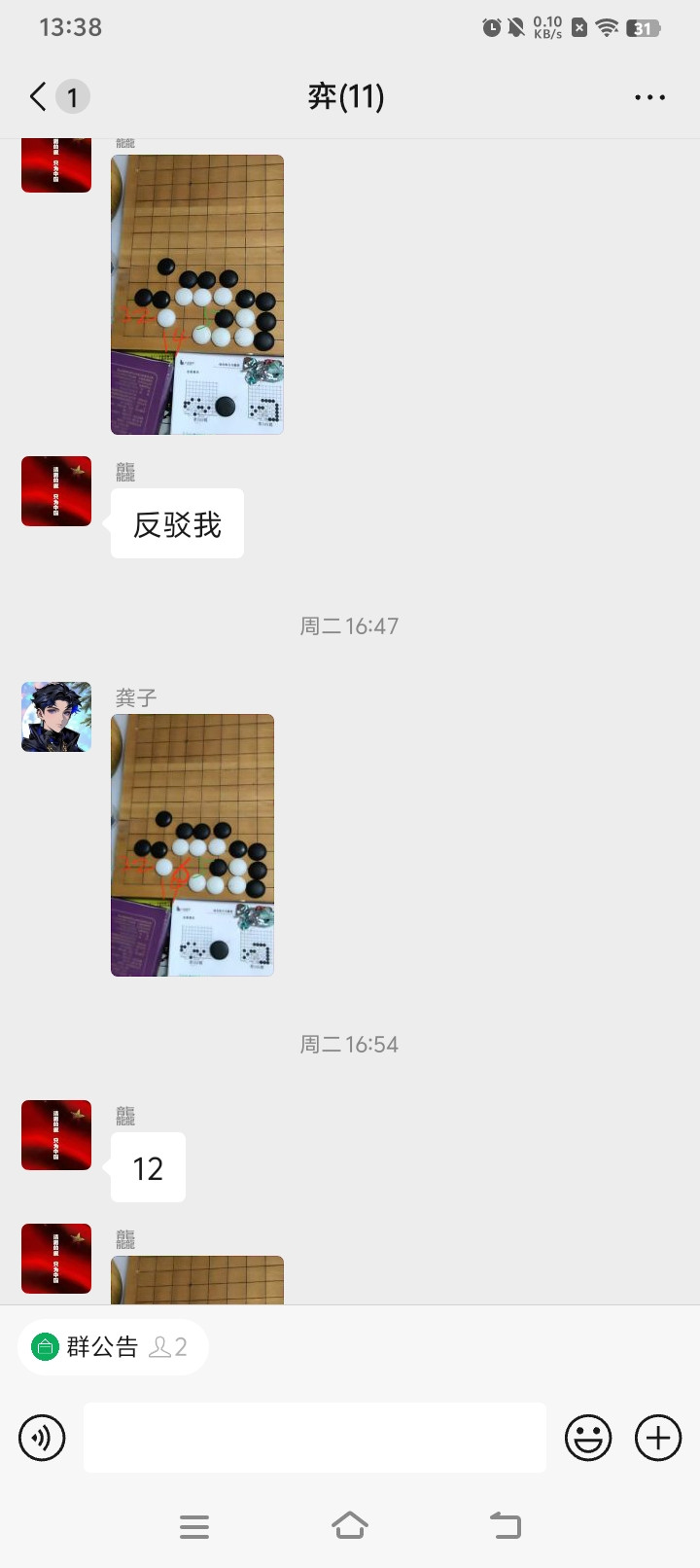Open the red avatar beside 反驳我 message
The height and width of the screenshot is (1568, 700).
tap(56, 491)
